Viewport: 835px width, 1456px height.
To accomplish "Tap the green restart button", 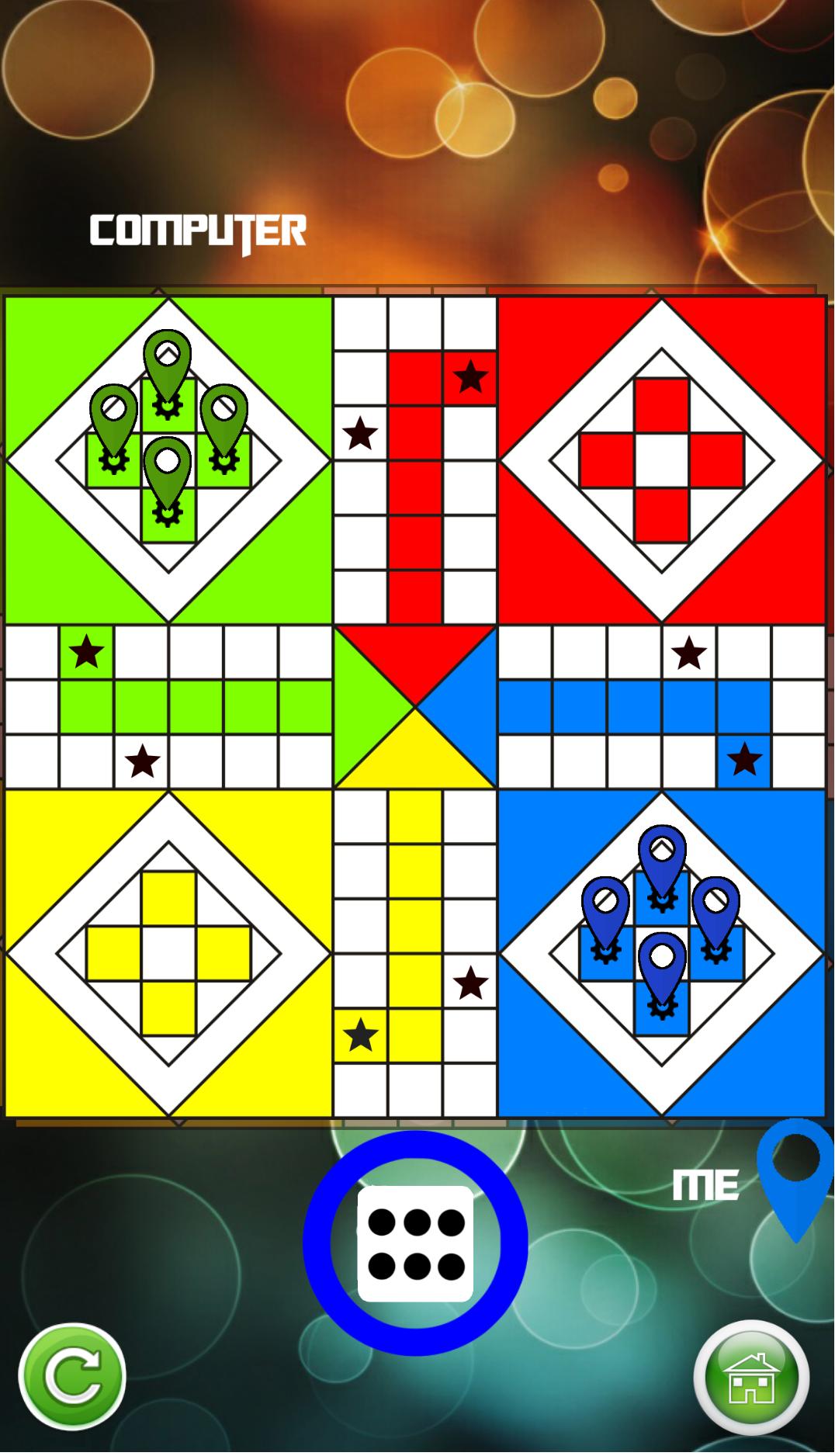I will coord(72,1376).
